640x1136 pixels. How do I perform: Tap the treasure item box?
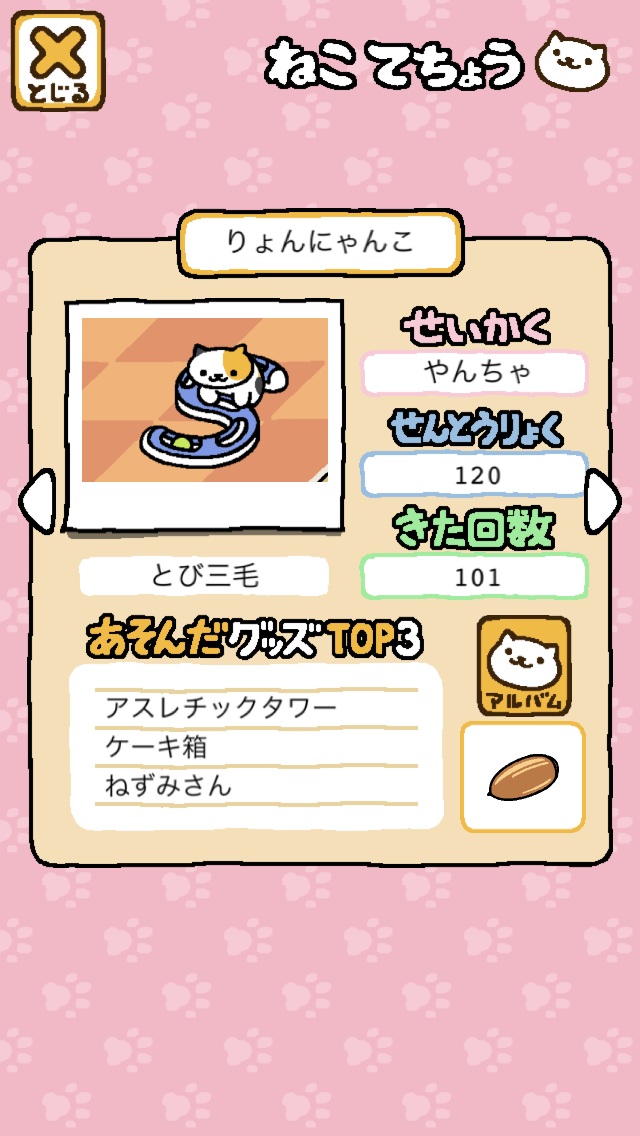tap(523, 777)
